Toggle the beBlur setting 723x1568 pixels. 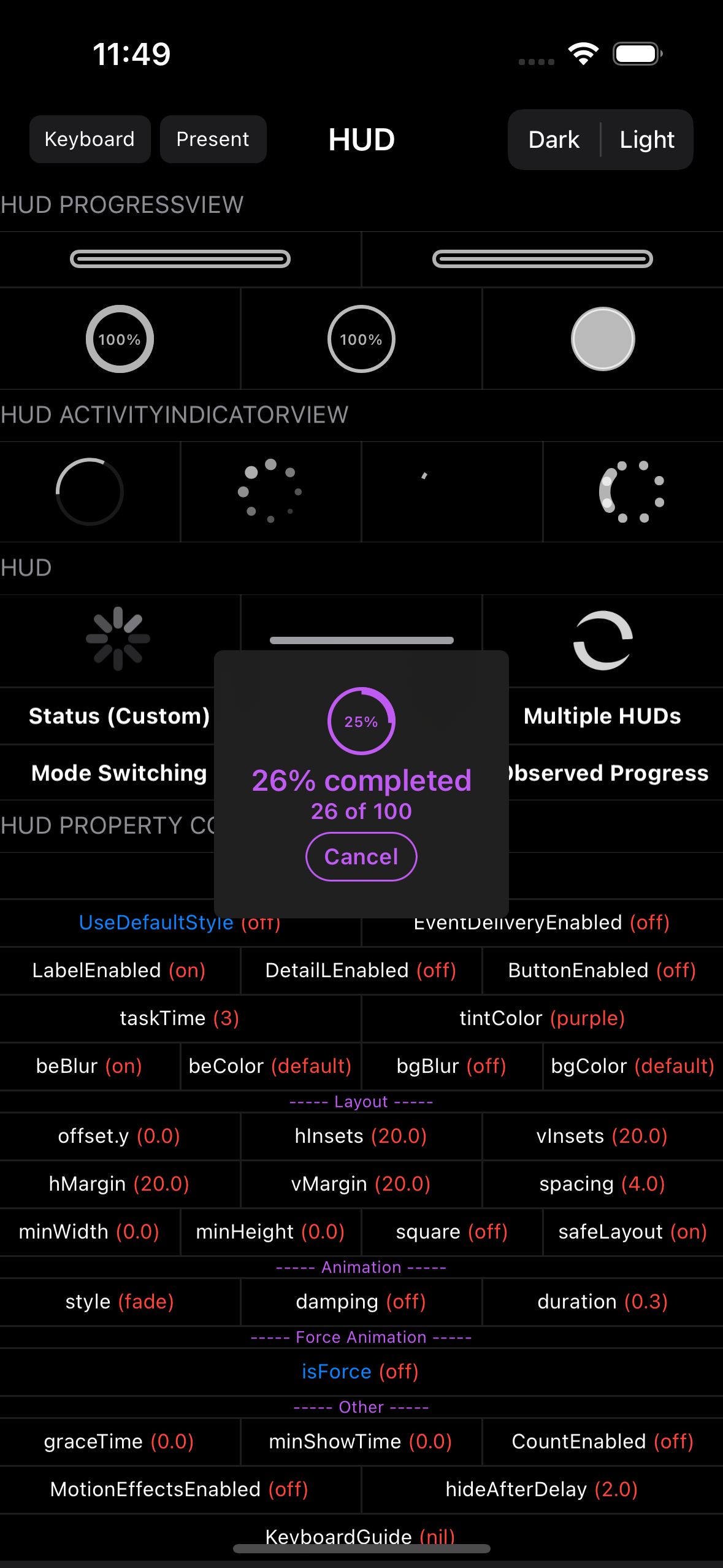click(90, 1066)
